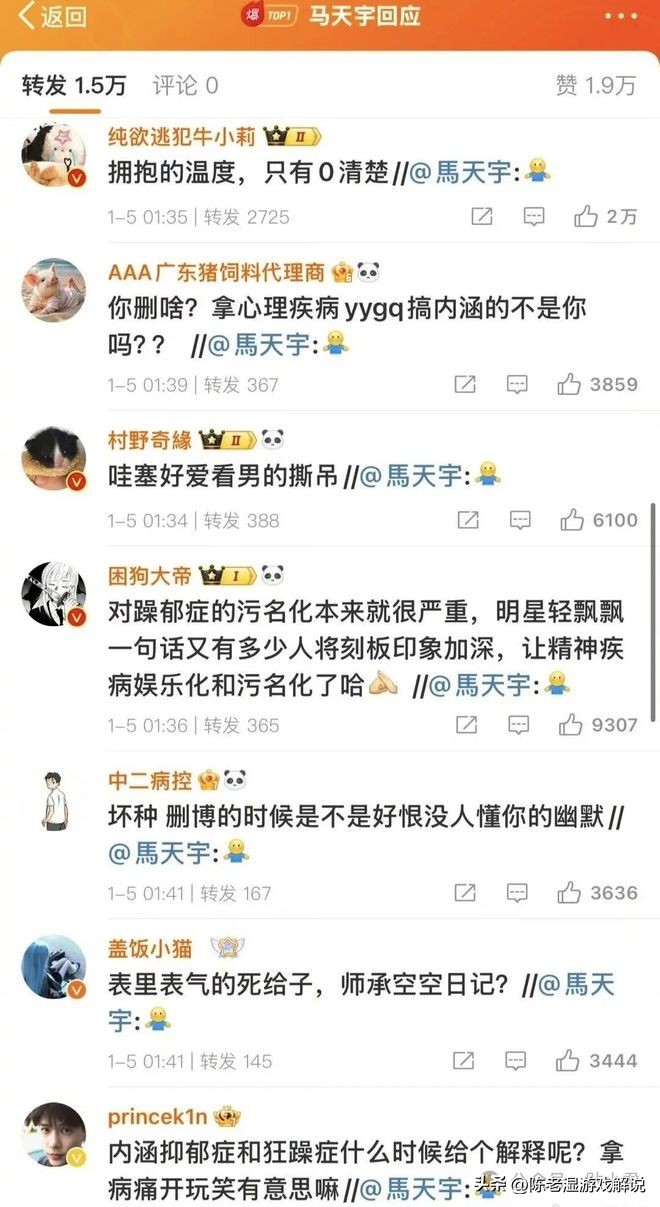Open the avatar of 村野奇缘
This screenshot has width=660, height=1207.
(54, 460)
